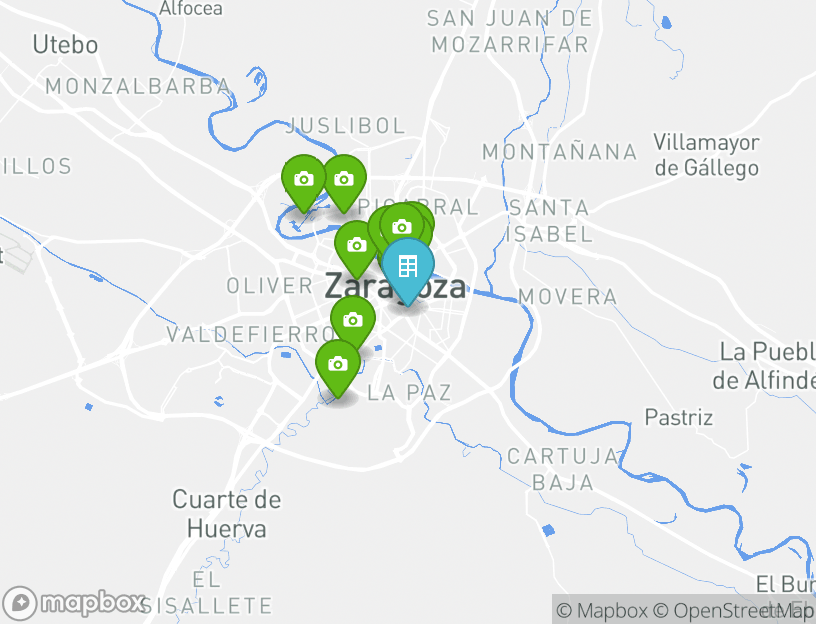Tap the leftmost camera pin below Juslibol
Image resolution: width=816 pixels, height=624 pixels.
(x=304, y=180)
